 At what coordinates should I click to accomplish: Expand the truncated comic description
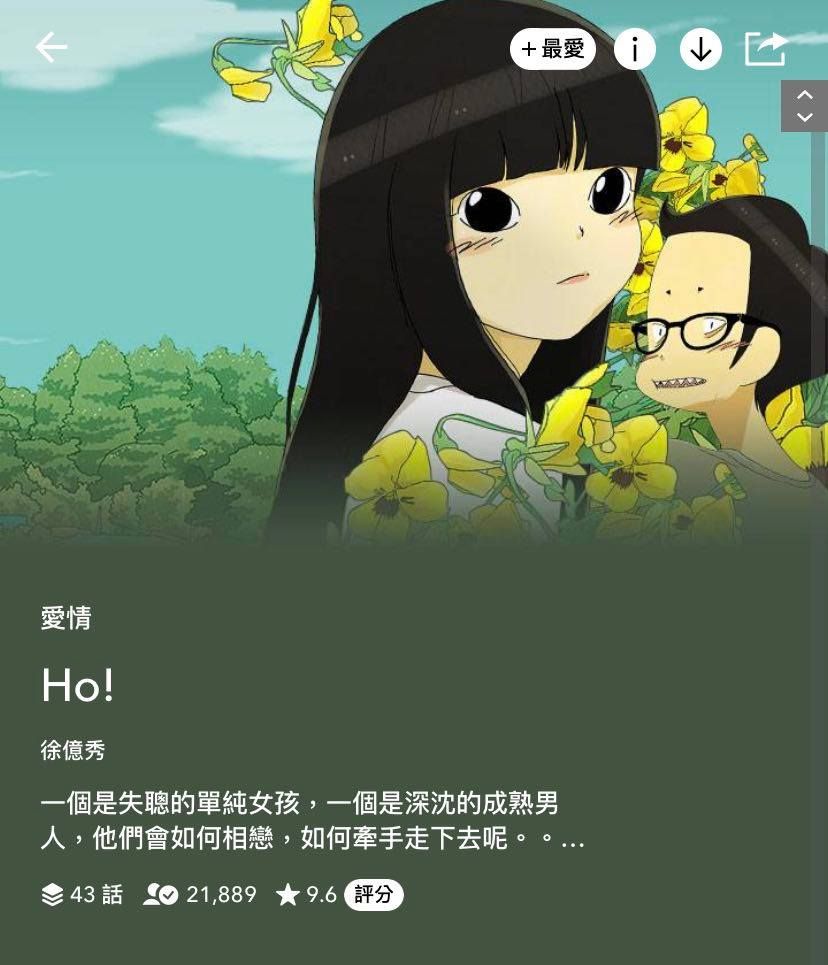click(x=571, y=837)
